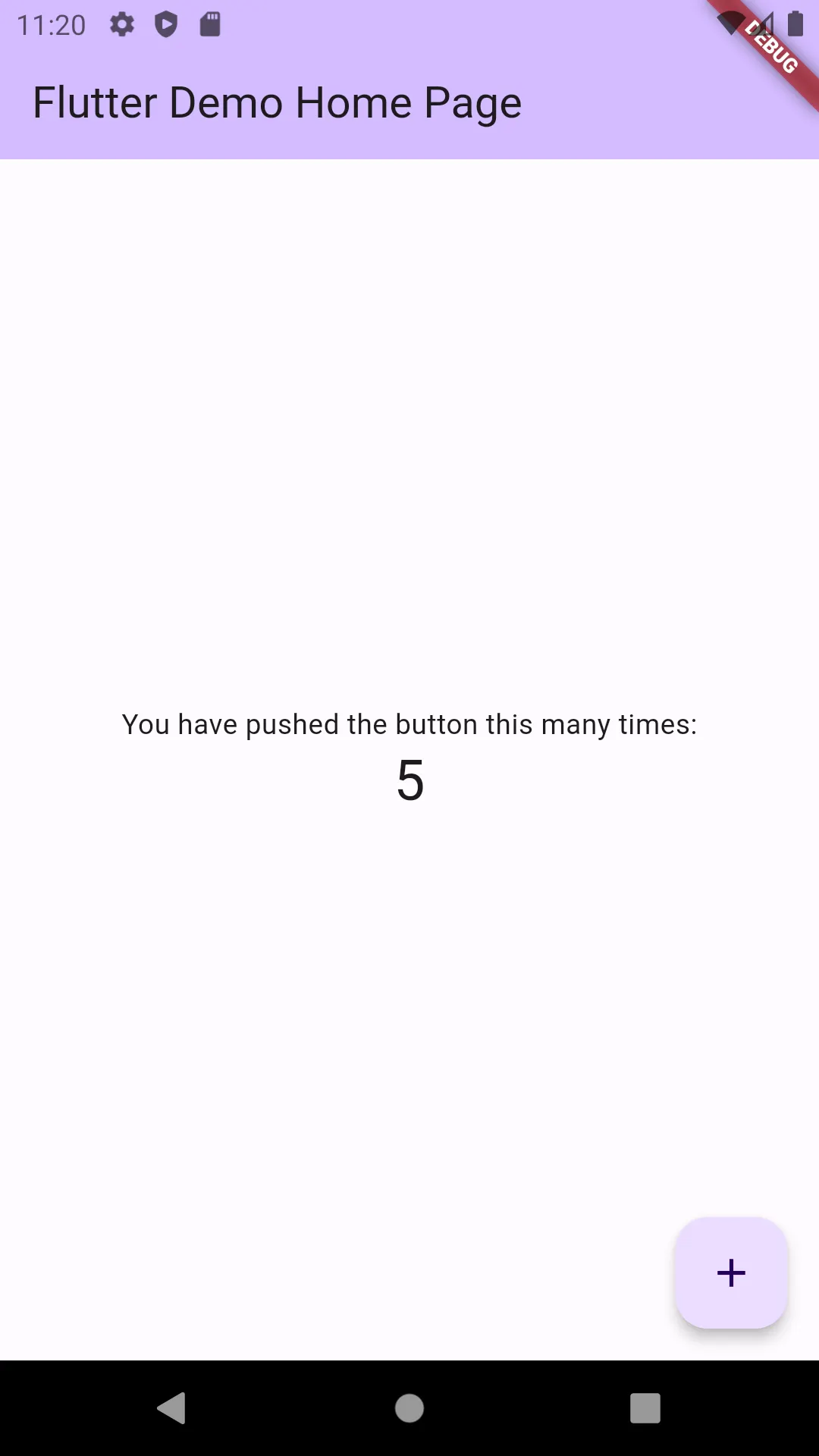Screen dimensions: 819x1456
Task: Tap the plus floating action button
Action: click(x=731, y=1272)
